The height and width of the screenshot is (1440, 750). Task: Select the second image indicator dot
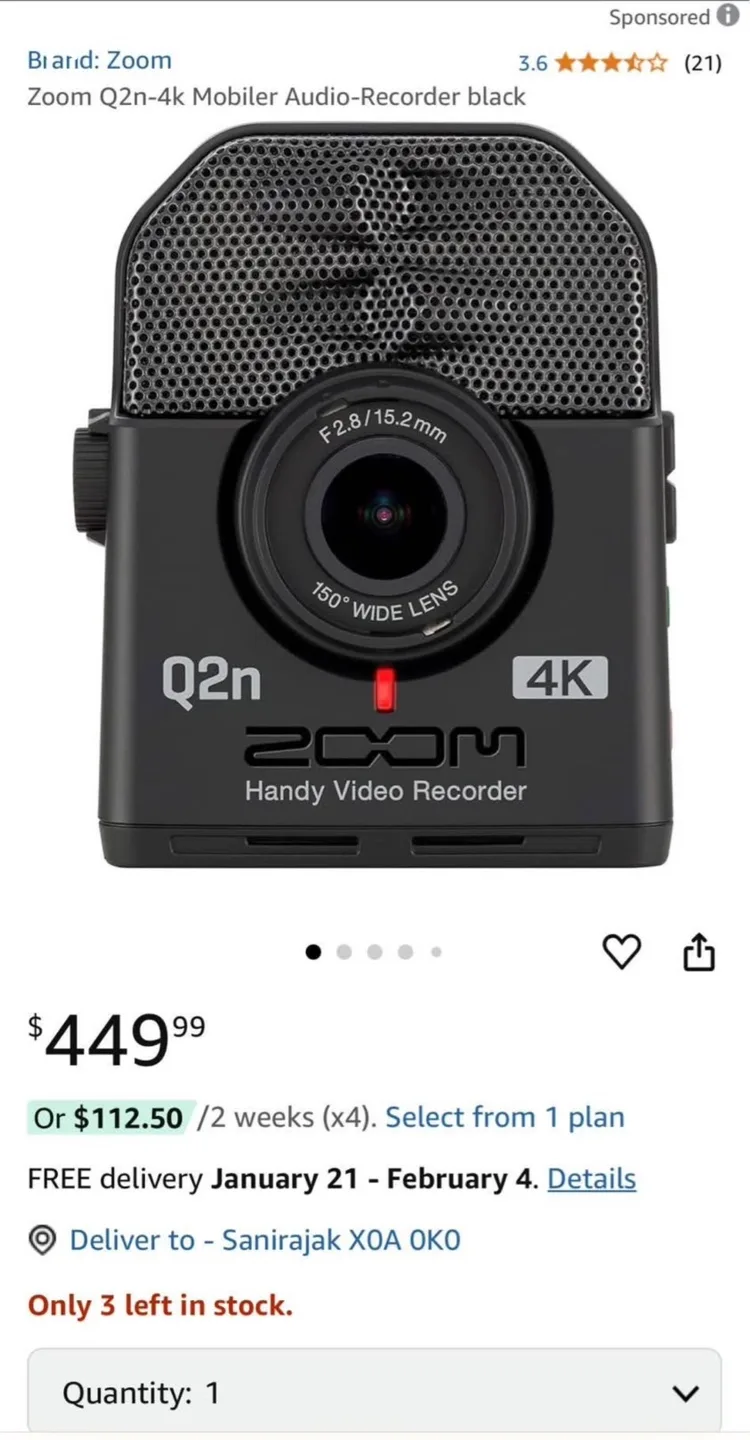click(343, 952)
